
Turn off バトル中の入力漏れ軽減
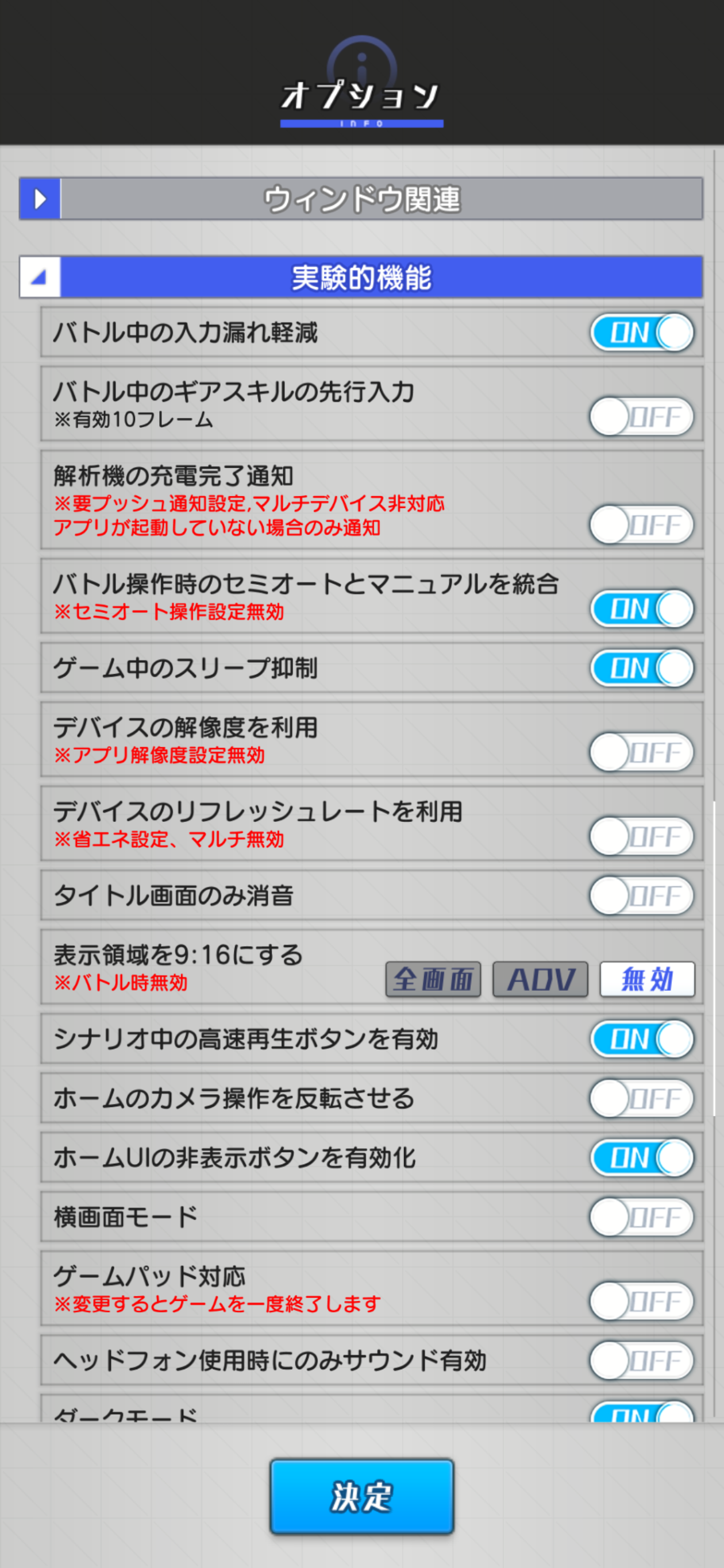click(642, 333)
